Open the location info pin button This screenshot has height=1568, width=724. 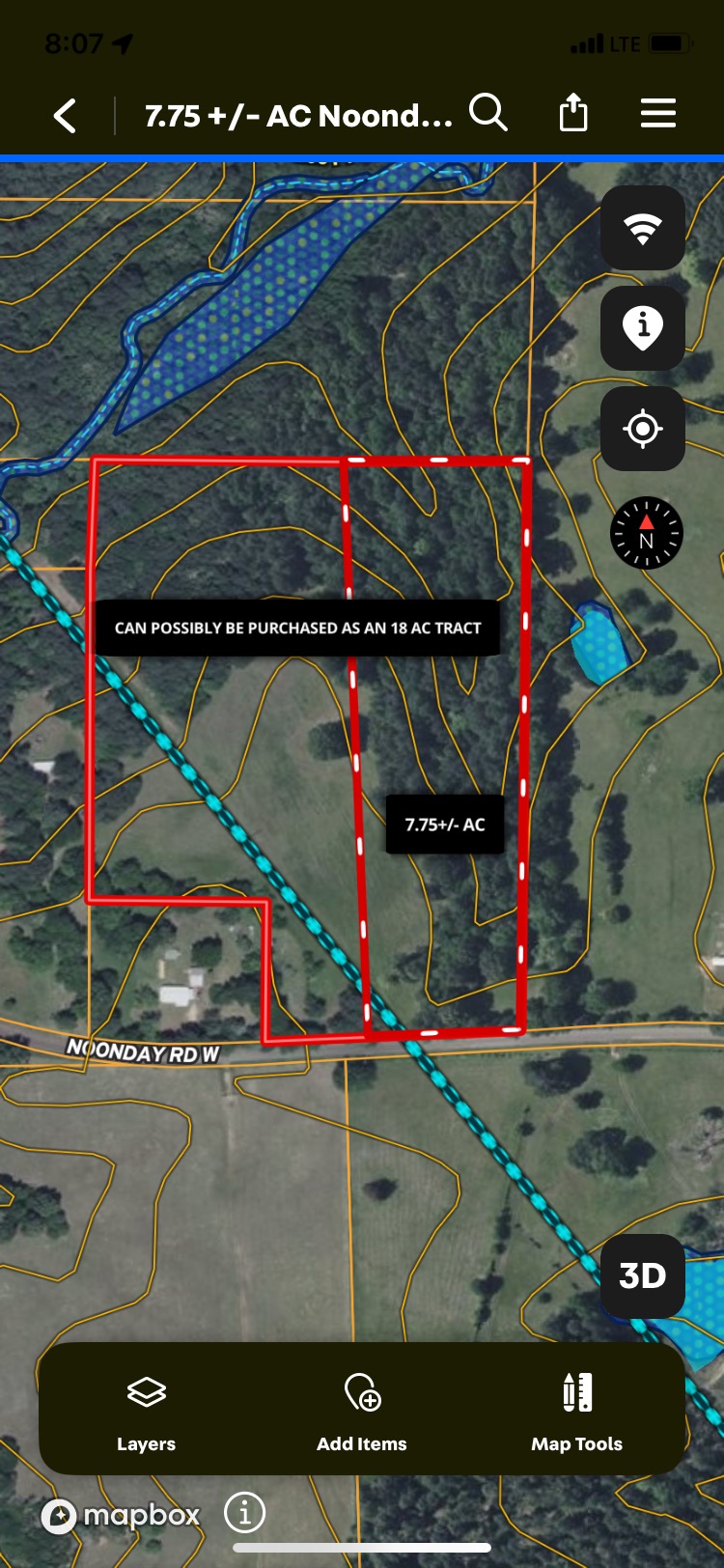[643, 328]
